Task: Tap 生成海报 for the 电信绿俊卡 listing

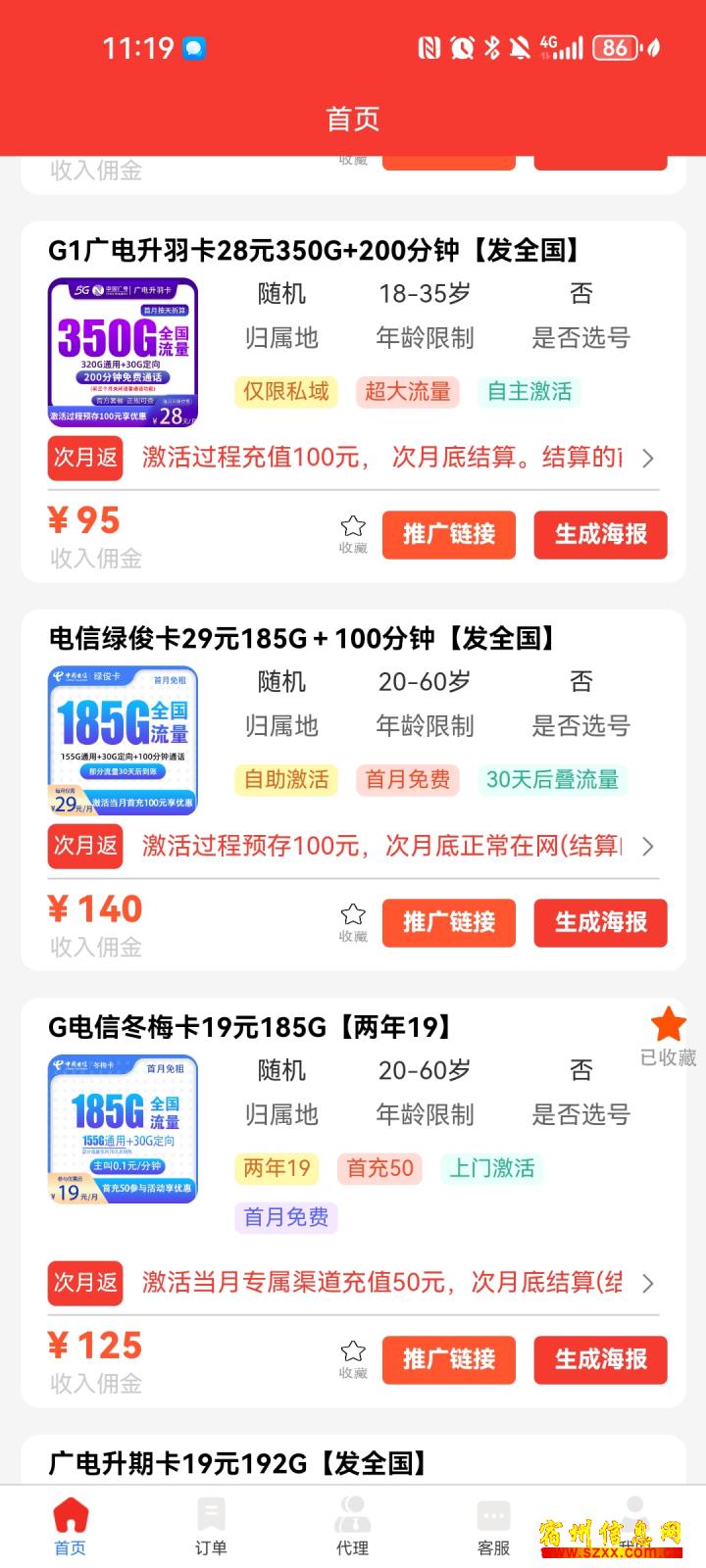Action: tap(600, 922)
